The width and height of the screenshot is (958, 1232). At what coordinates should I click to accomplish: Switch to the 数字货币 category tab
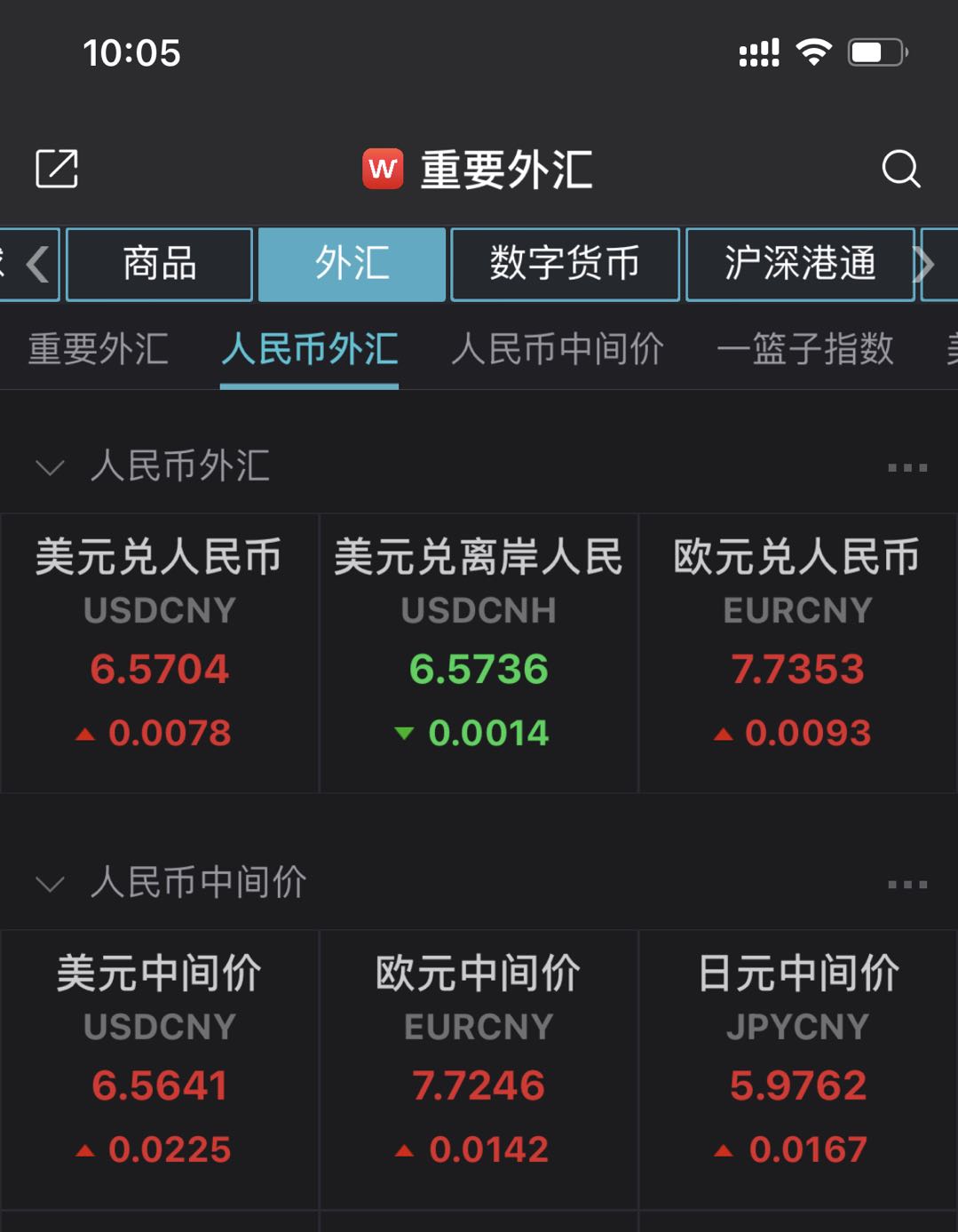[565, 265]
